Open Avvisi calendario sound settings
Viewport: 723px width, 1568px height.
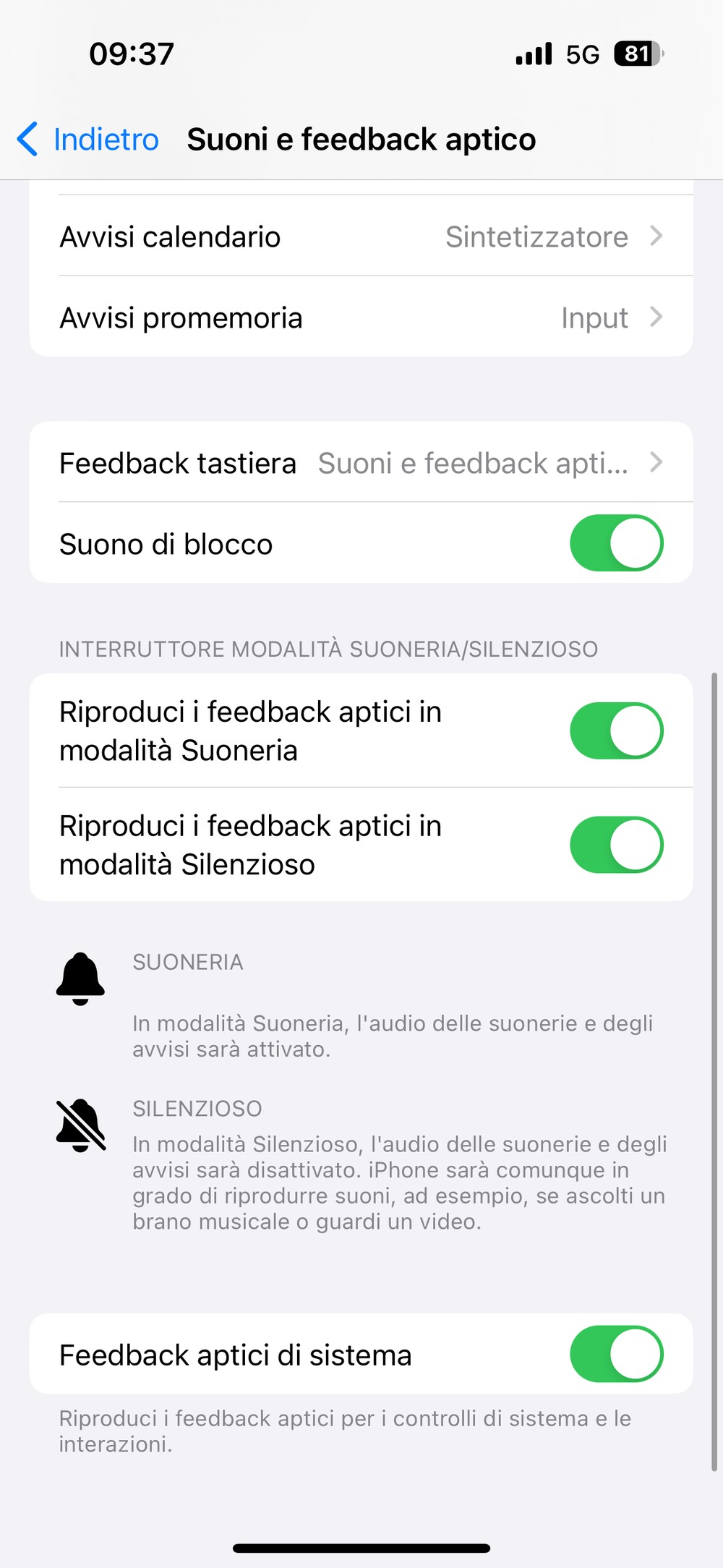(x=361, y=237)
